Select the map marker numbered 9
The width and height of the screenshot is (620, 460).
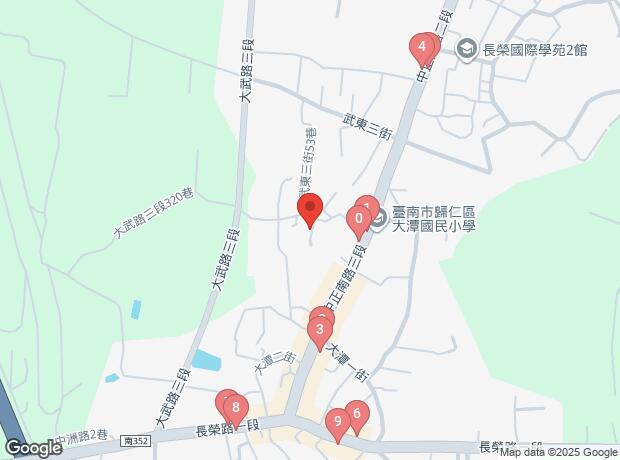[338, 422]
